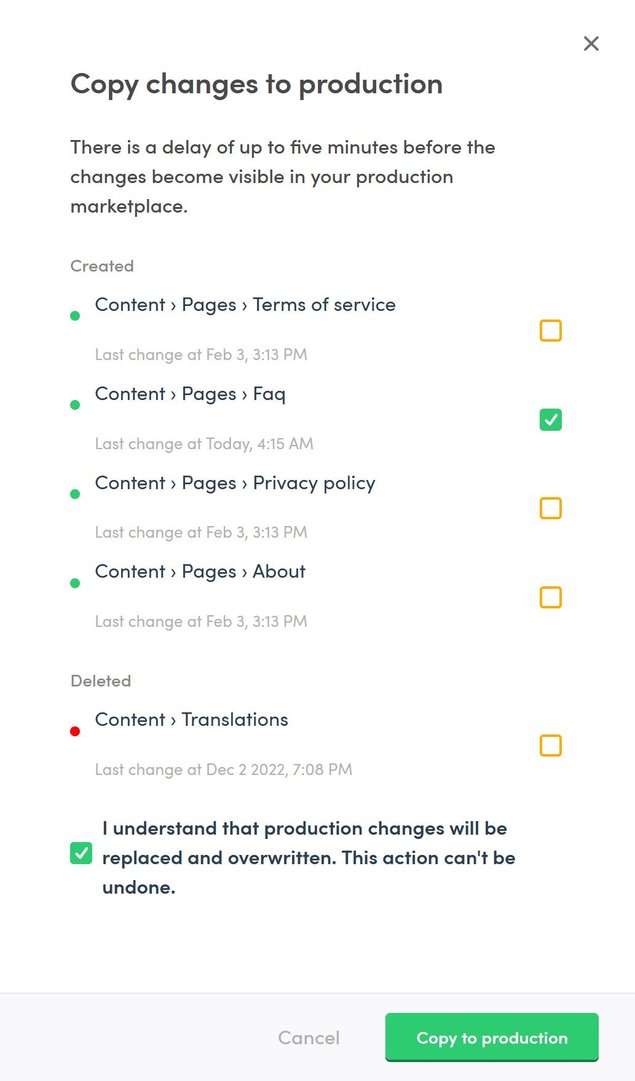Select the Terms of service checkbox
The height and width of the screenshot is (1081, 635).
[550, 330]
